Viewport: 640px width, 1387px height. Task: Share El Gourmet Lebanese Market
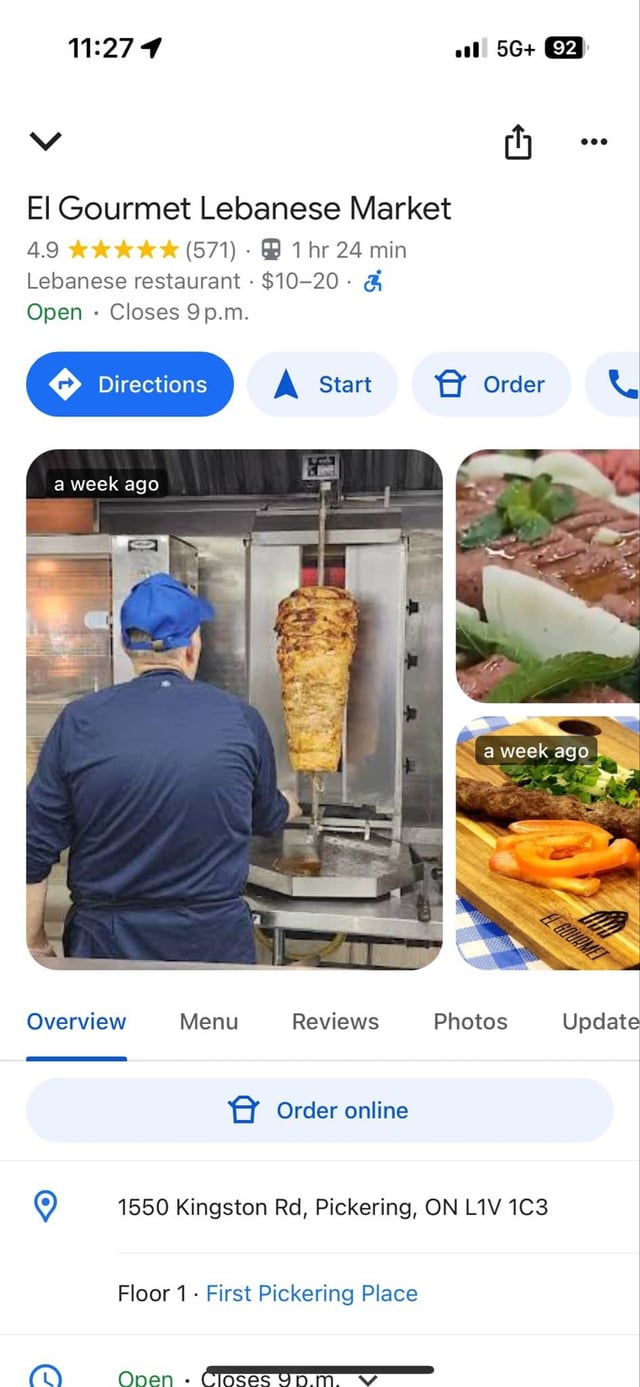pos(517,142)
